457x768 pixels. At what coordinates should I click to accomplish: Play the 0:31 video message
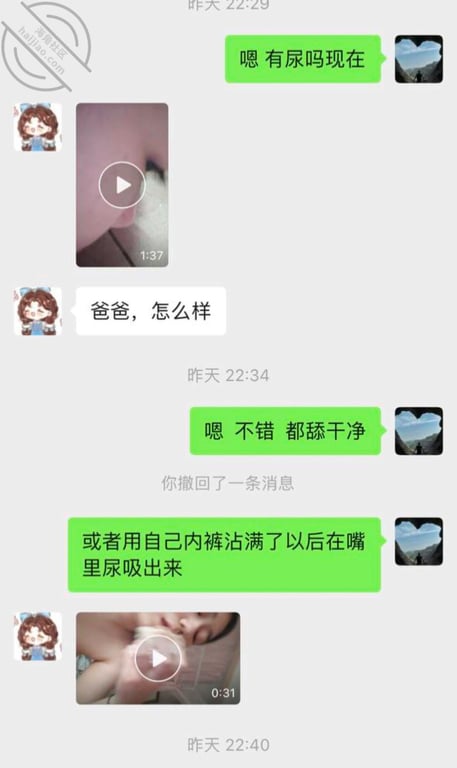tap(158, 658)
